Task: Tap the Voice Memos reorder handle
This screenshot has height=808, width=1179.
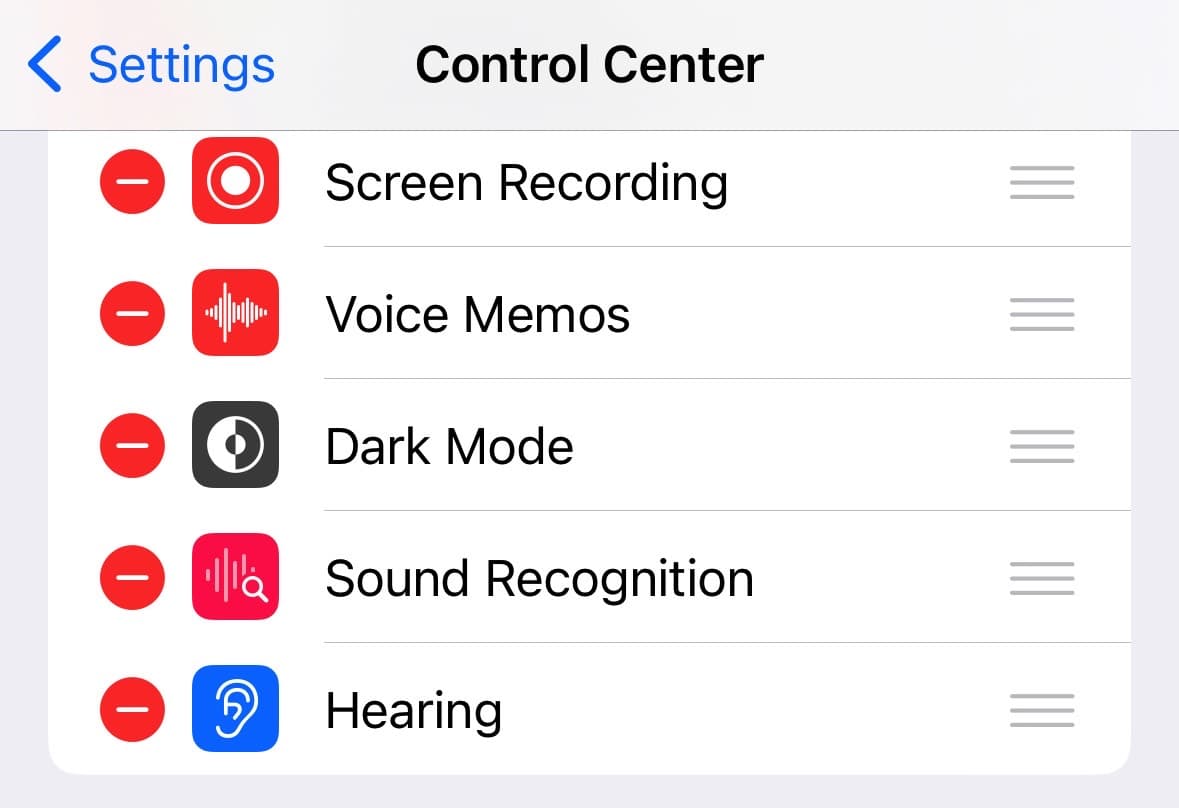Action: (x=1042, y=314)
